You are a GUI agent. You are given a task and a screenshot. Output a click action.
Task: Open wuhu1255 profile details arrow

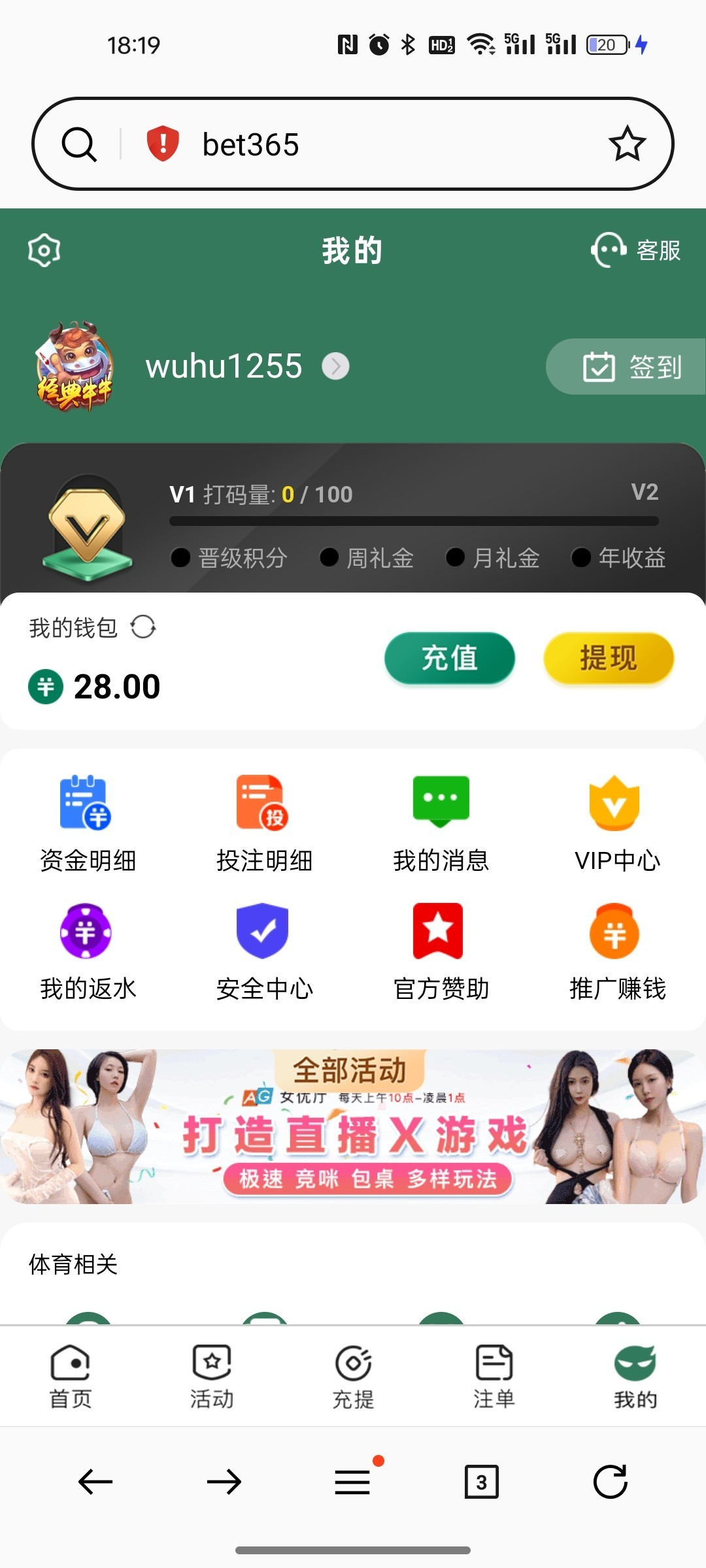pos(335,367)
